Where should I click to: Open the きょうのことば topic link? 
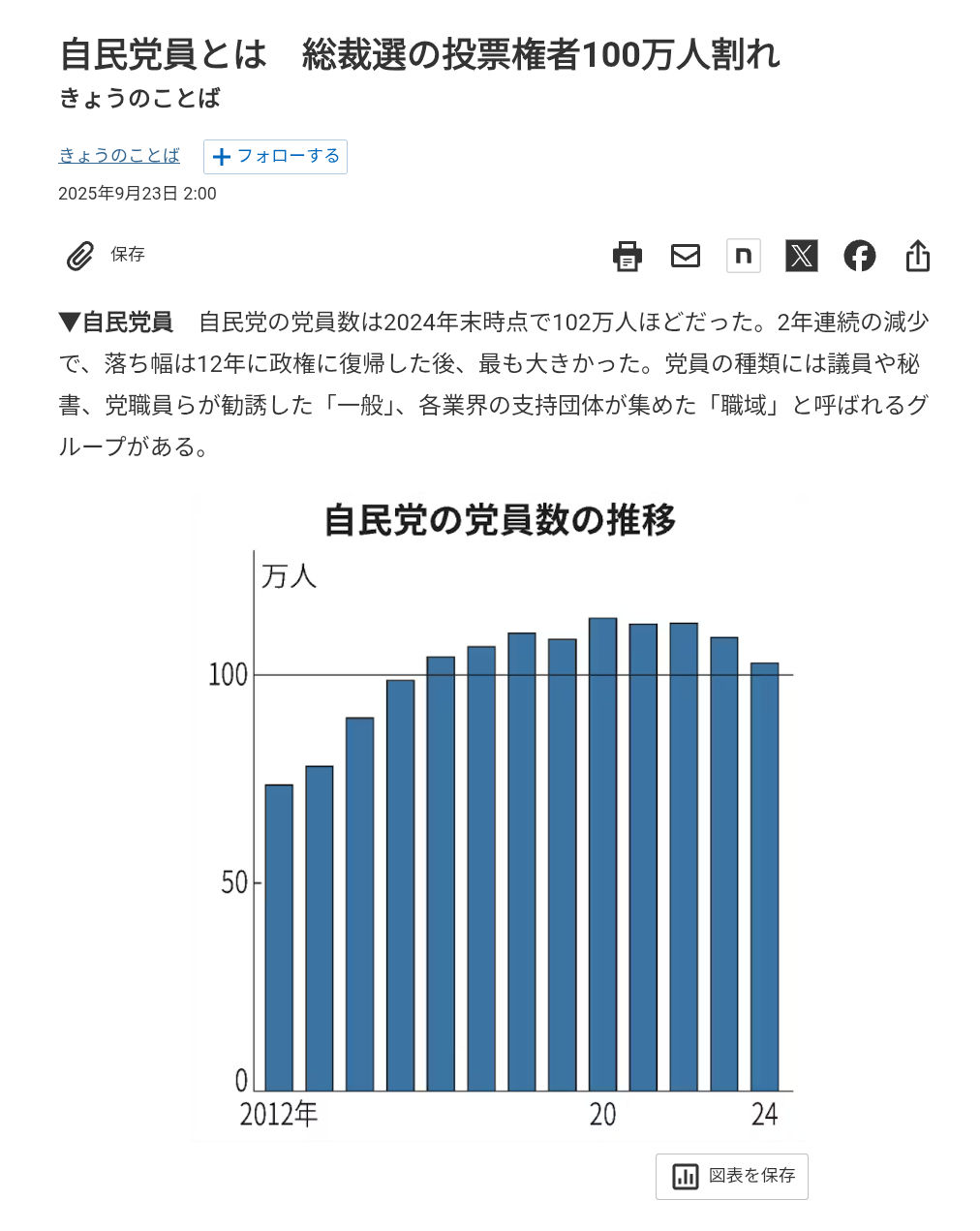(119, 156)
